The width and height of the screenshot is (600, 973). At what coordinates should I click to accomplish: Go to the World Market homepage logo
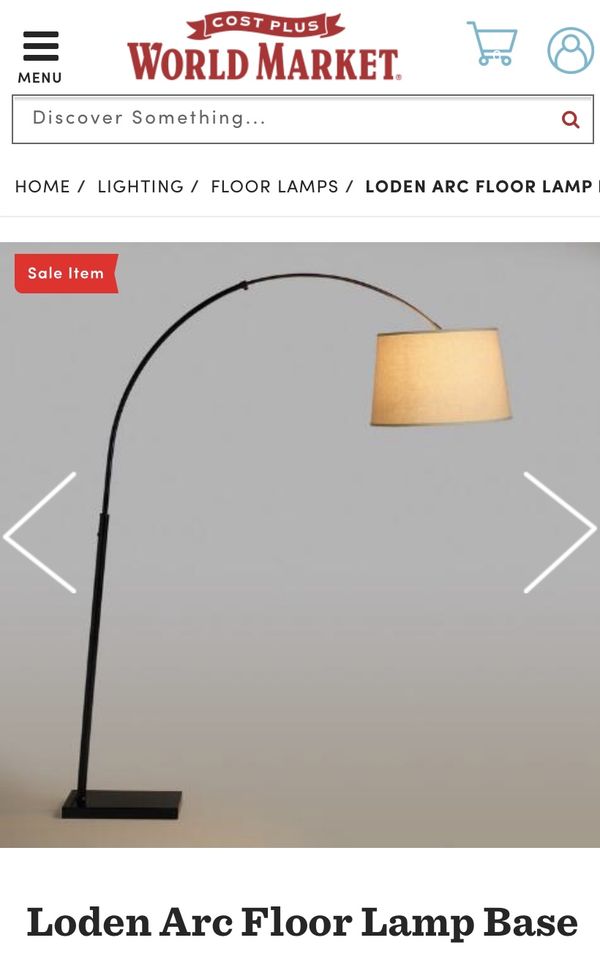264,48
